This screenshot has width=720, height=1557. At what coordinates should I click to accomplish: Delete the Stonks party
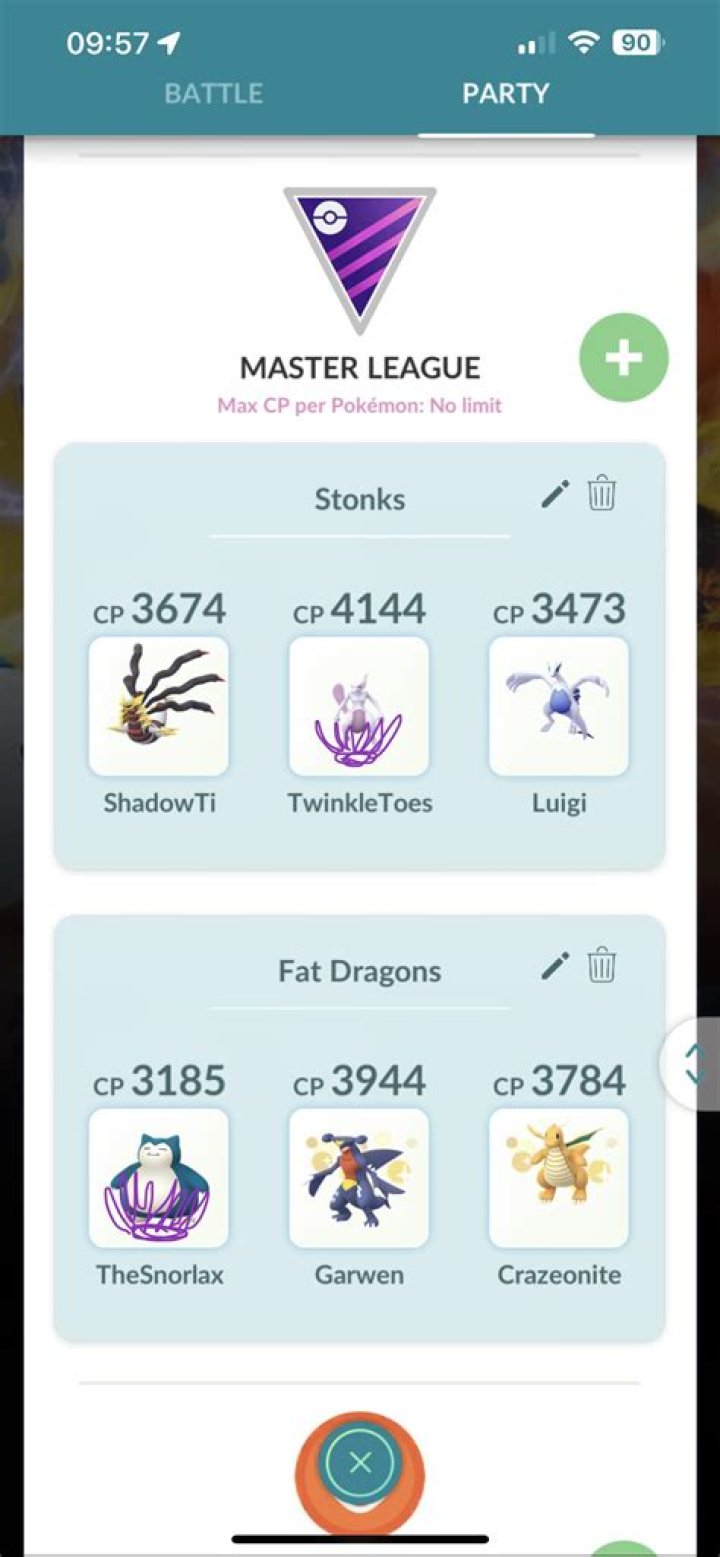[602, 494]
